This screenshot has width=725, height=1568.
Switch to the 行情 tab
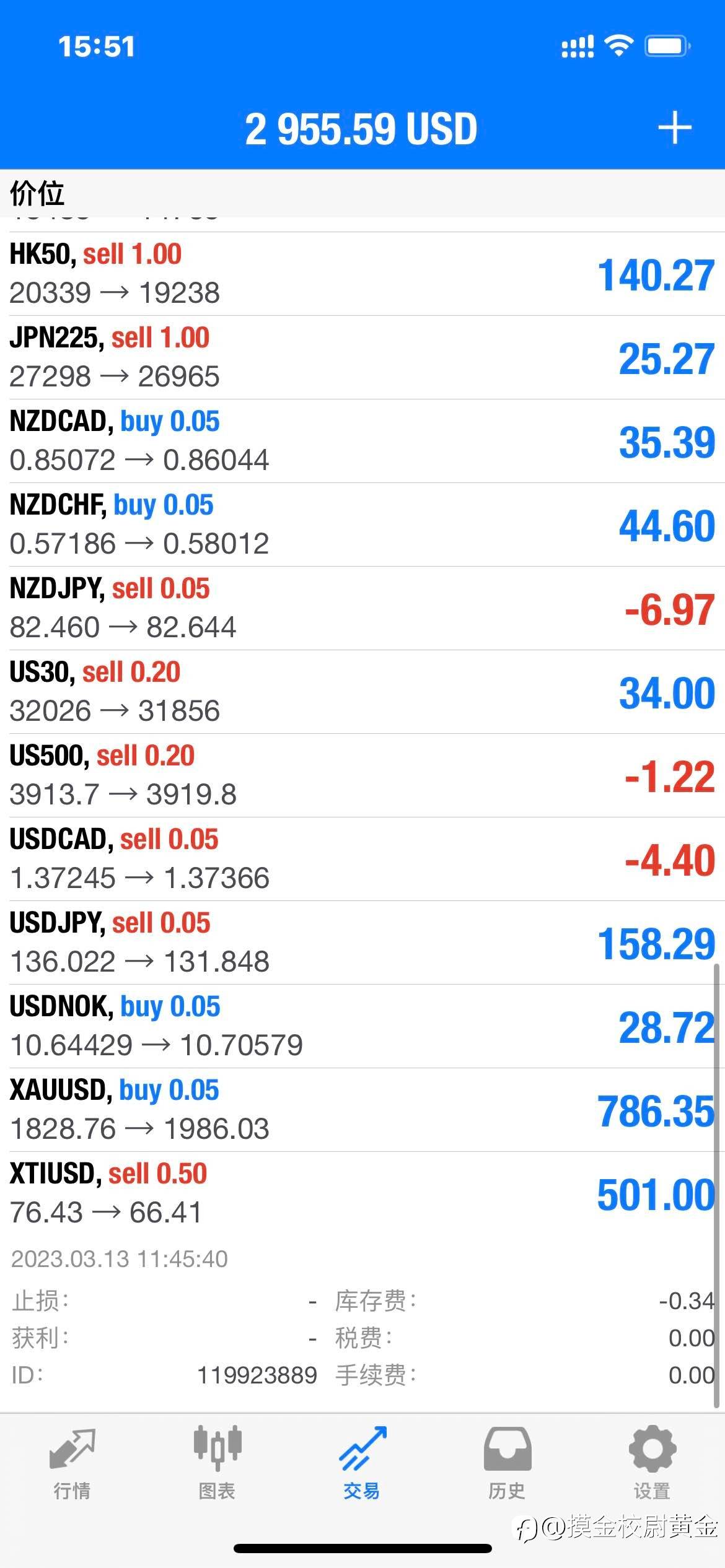72,1463
